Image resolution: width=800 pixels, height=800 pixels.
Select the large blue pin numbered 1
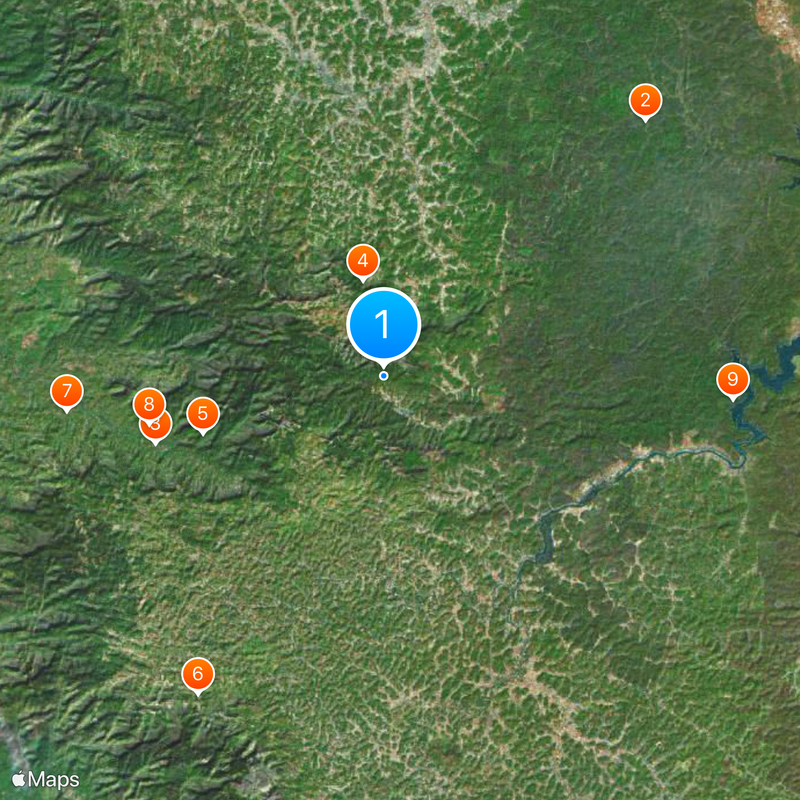tap(383, 324)
